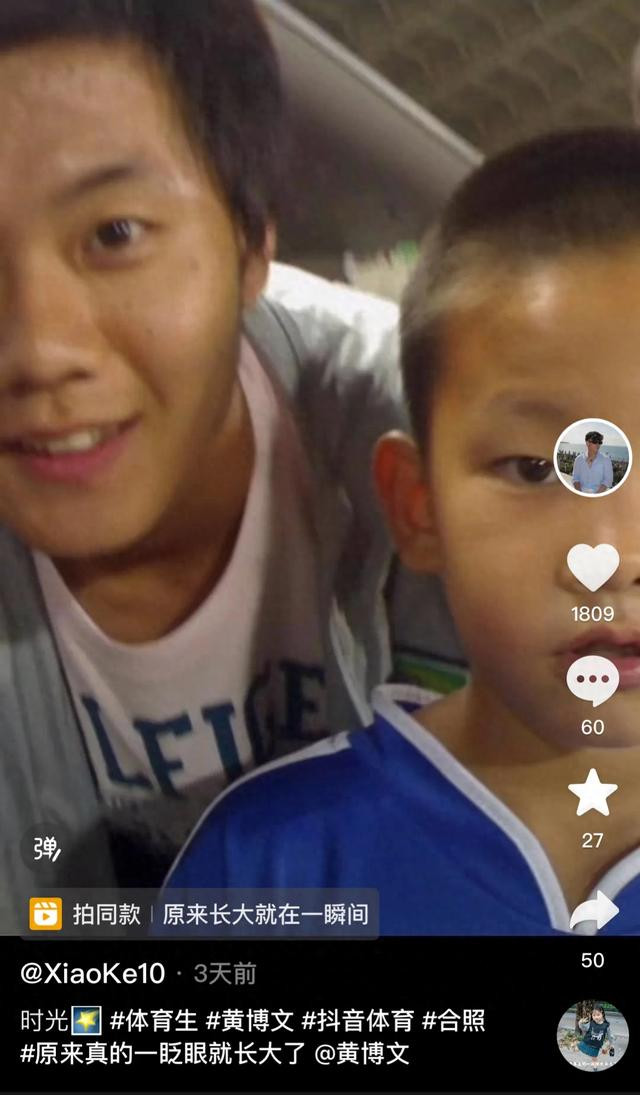Screen dimensions: 640x1095
Task: Open @XiaoKe10 profile from username
Action: point(92,973)
